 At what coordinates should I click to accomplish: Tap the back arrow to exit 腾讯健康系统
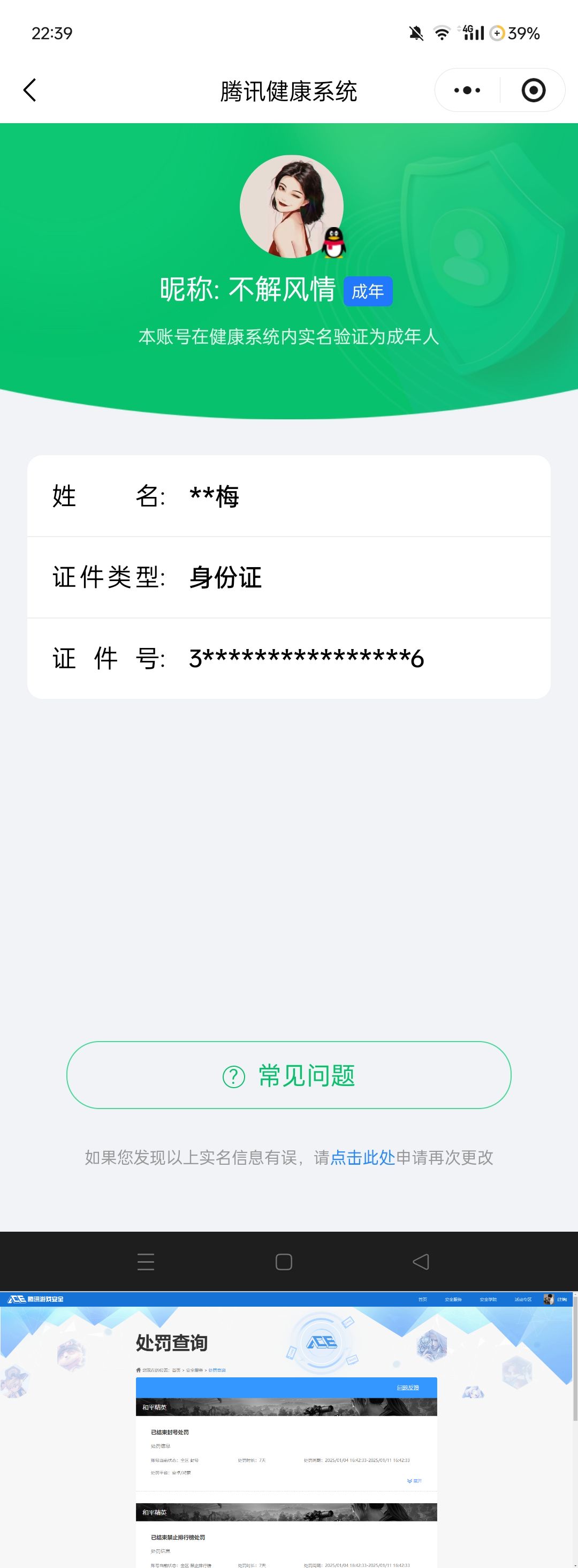(29, 89)
